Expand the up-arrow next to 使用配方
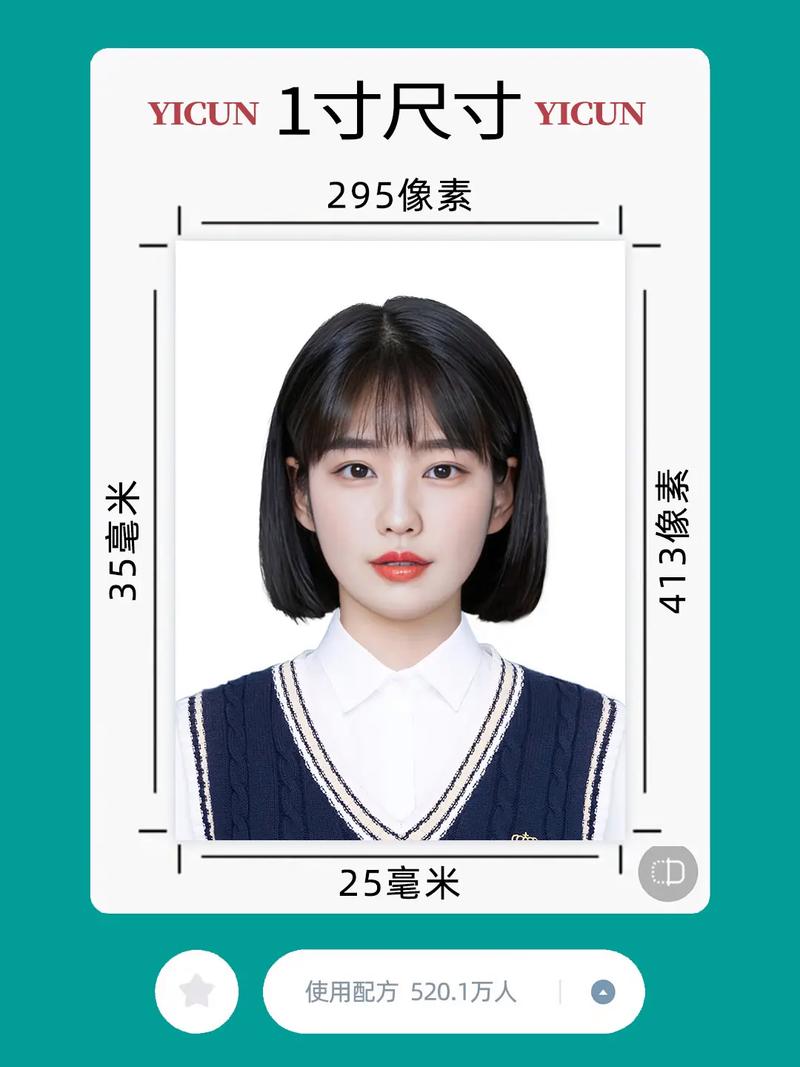This screenshot has height=1067, width=800. coord(602,992)
